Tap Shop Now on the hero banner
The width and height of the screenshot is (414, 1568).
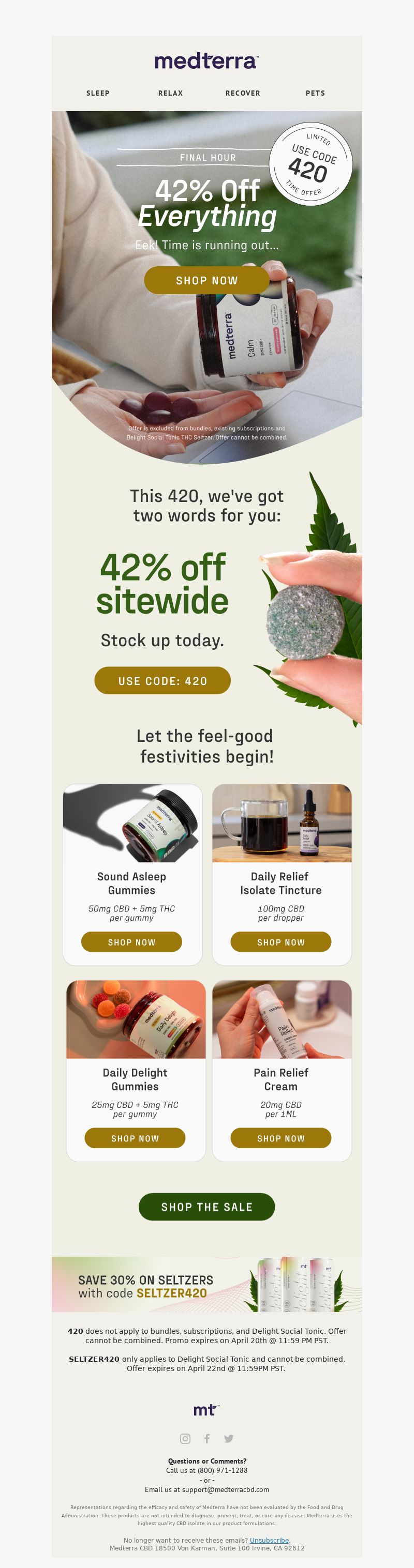206,280
